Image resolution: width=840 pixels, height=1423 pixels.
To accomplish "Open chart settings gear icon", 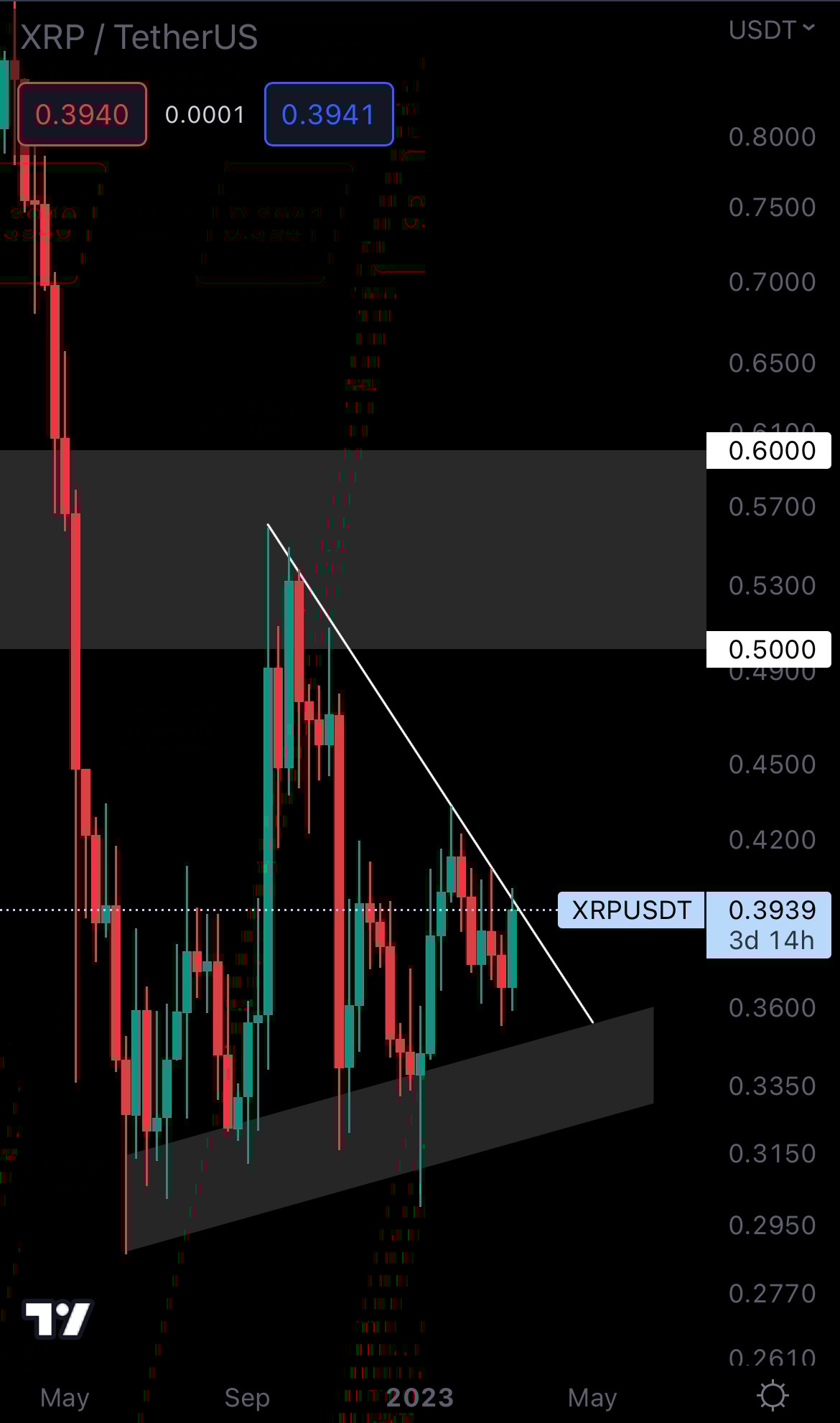I will pos(773,1395).
